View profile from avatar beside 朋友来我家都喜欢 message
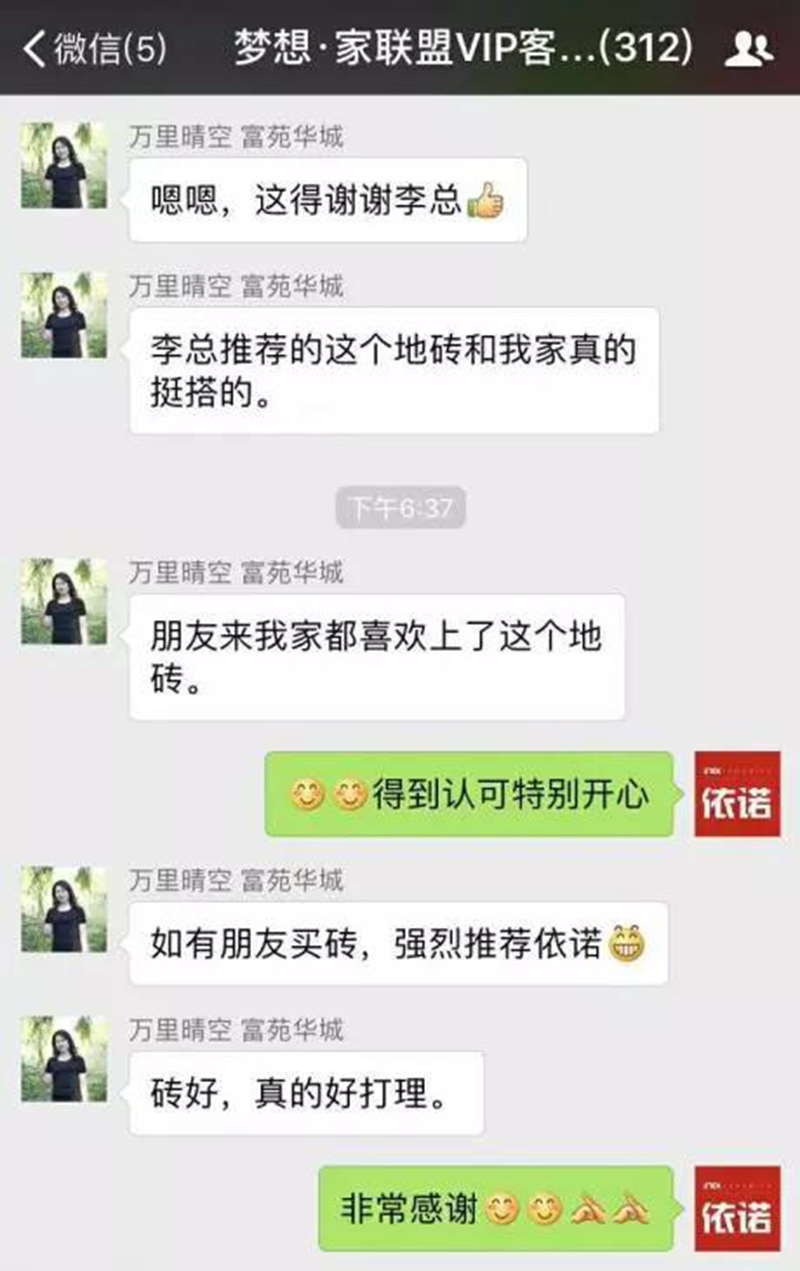The height and width of the screenshot is (1271, 800). click(x=64, y=600)
